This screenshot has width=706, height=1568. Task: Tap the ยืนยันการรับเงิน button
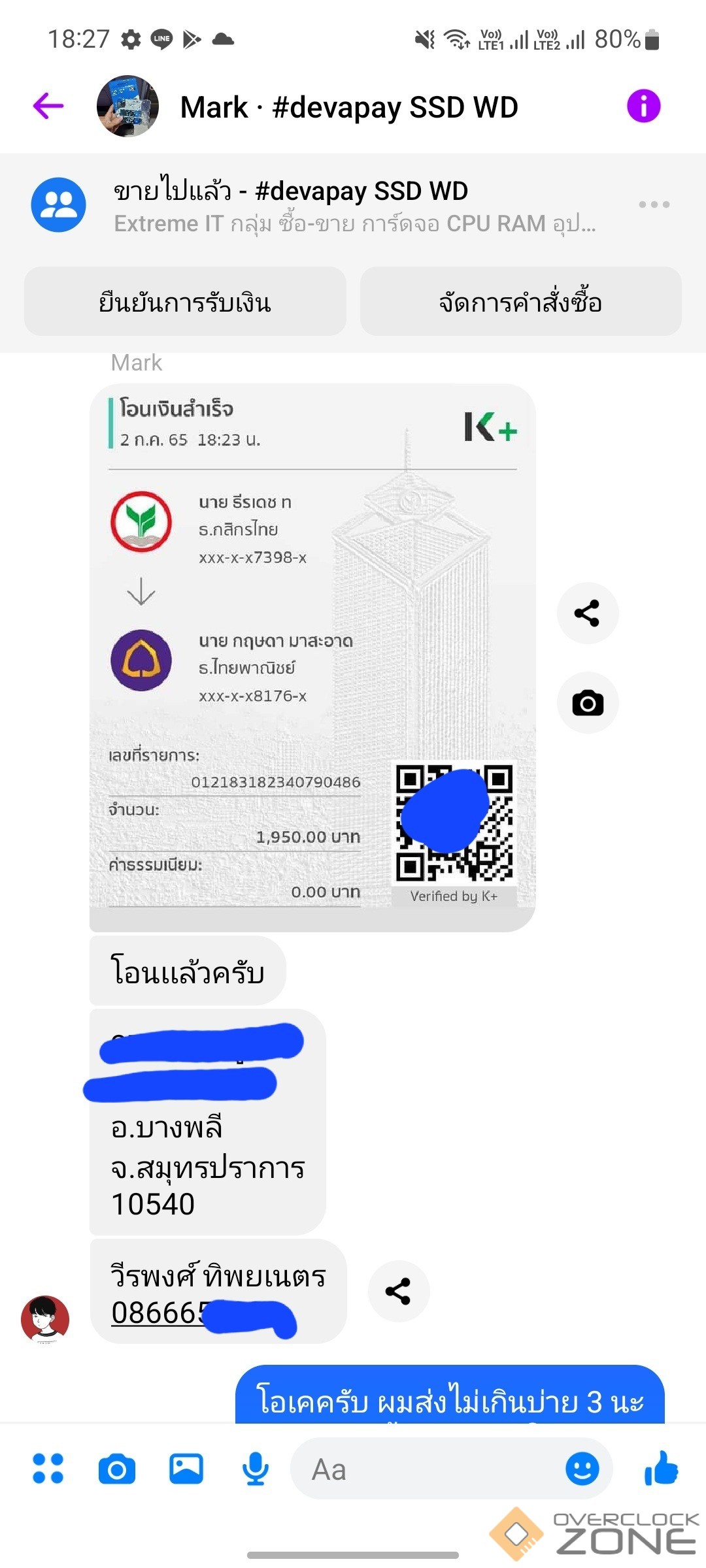pos(185,302)
